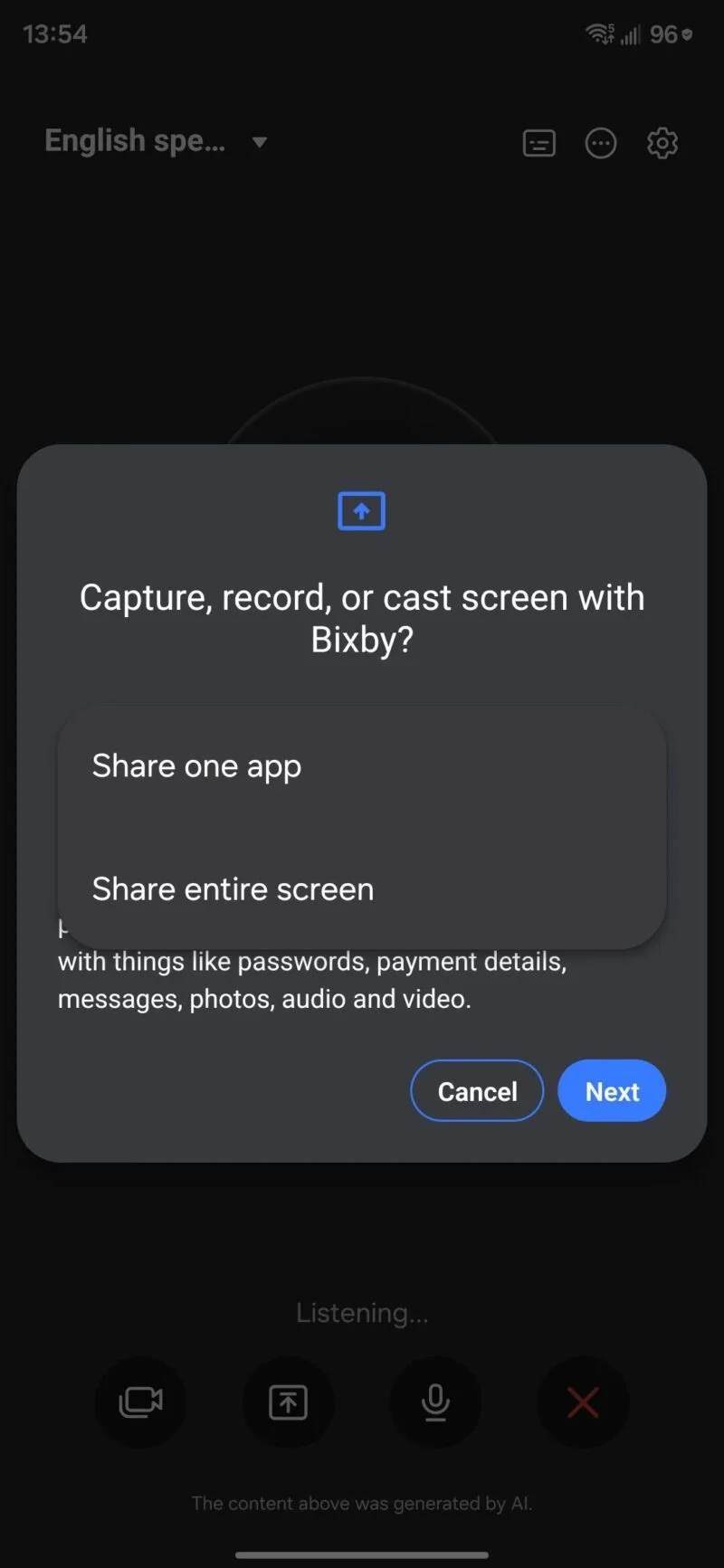The width and height of the screenshot is (724, 1568).
Task: Tap the screen share icon at bottom
Action: 288,1402
